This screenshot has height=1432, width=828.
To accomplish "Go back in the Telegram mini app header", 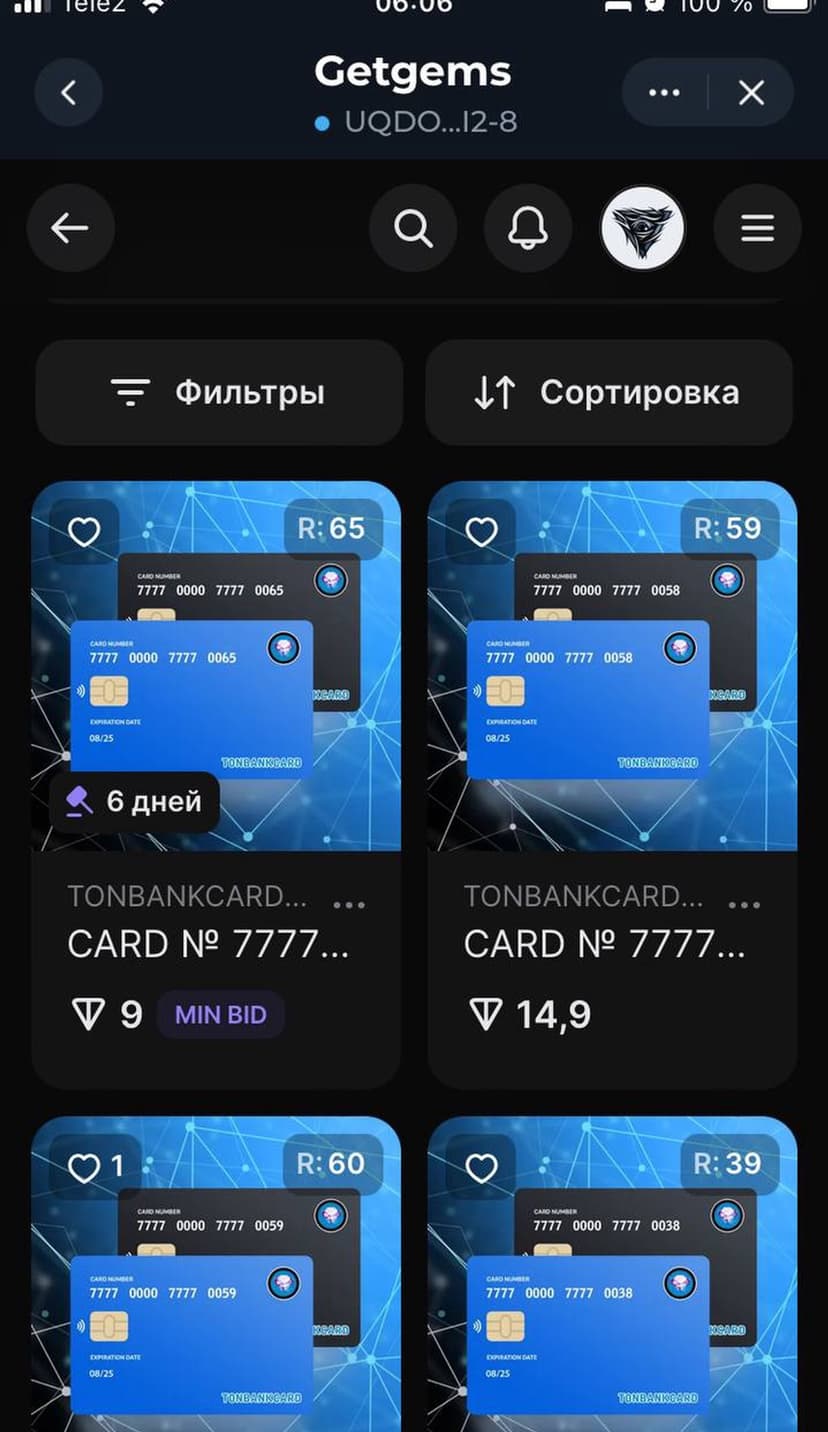I will pos(68,93).
